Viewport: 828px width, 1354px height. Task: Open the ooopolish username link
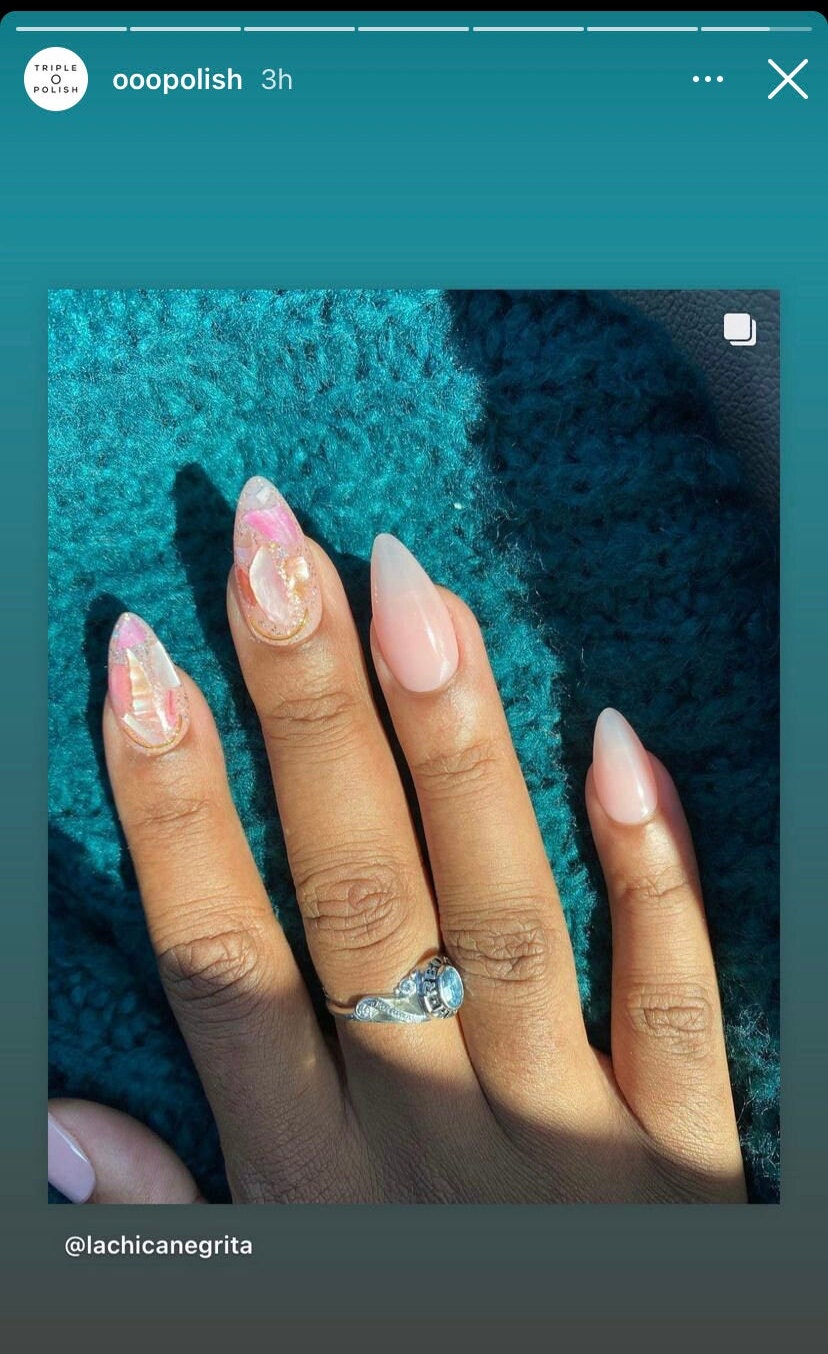coord(177,80)
